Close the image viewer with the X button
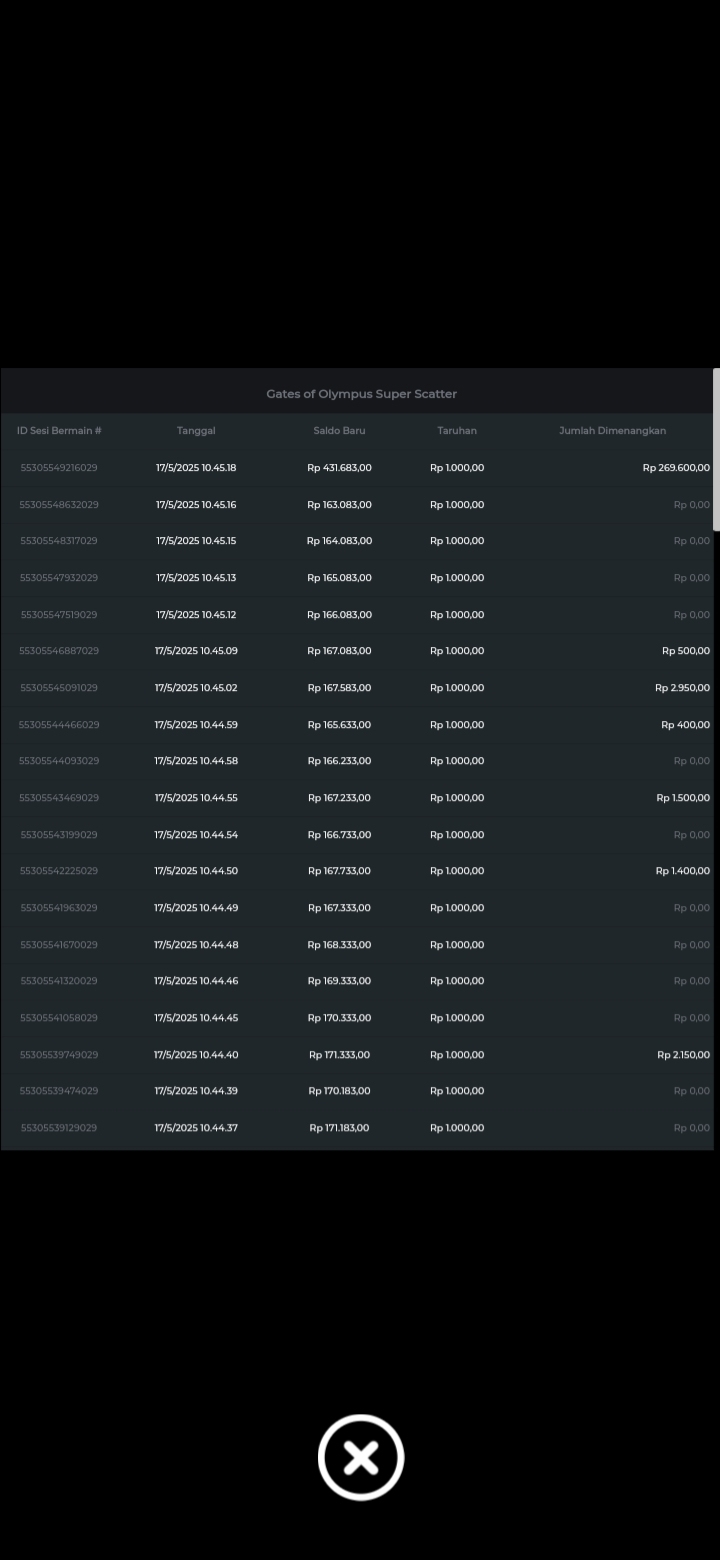The width and height of the screenshot is (720, 1560). coord(361,1457)
